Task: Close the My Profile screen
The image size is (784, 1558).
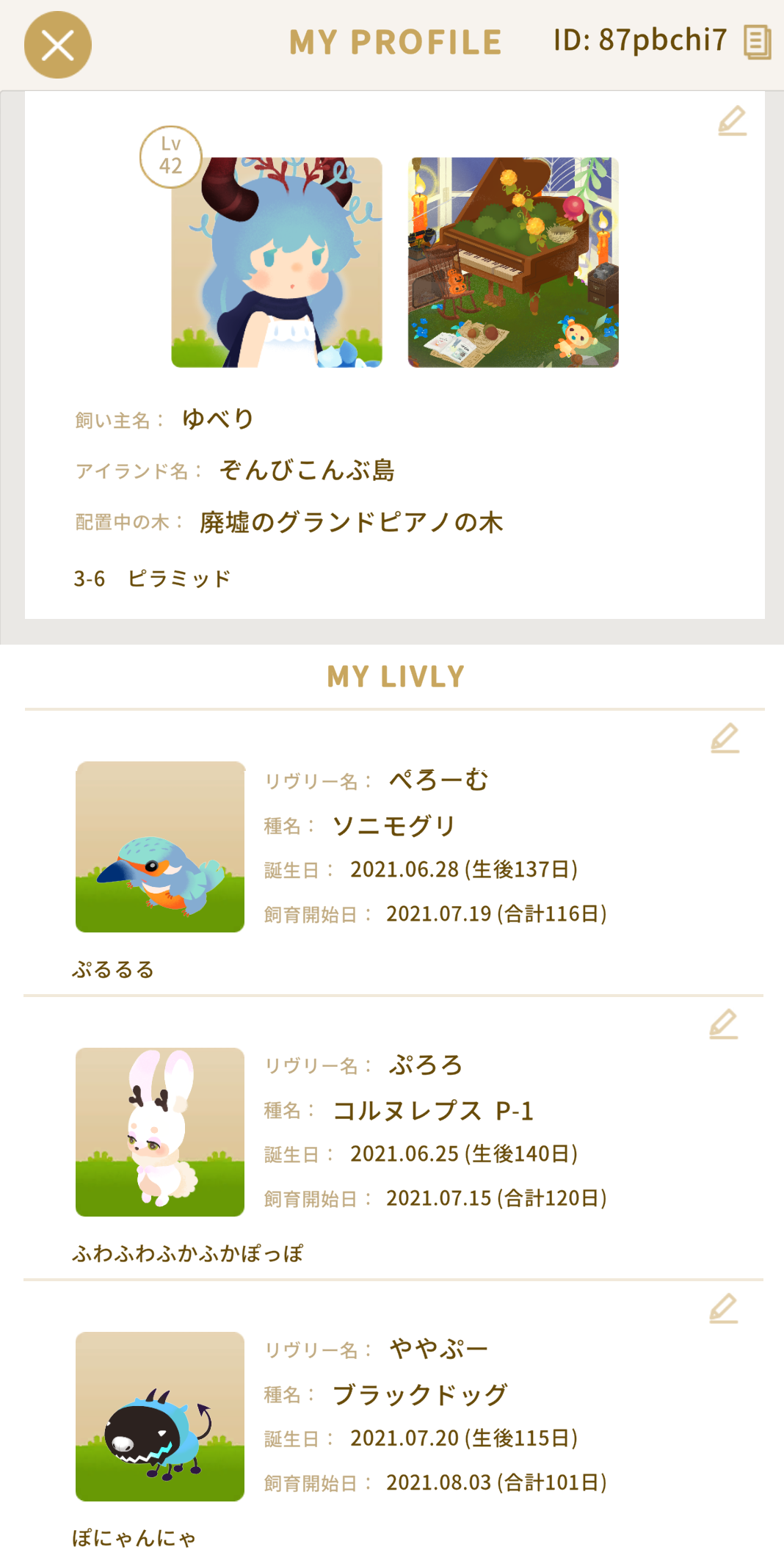Action: point(58,46)
